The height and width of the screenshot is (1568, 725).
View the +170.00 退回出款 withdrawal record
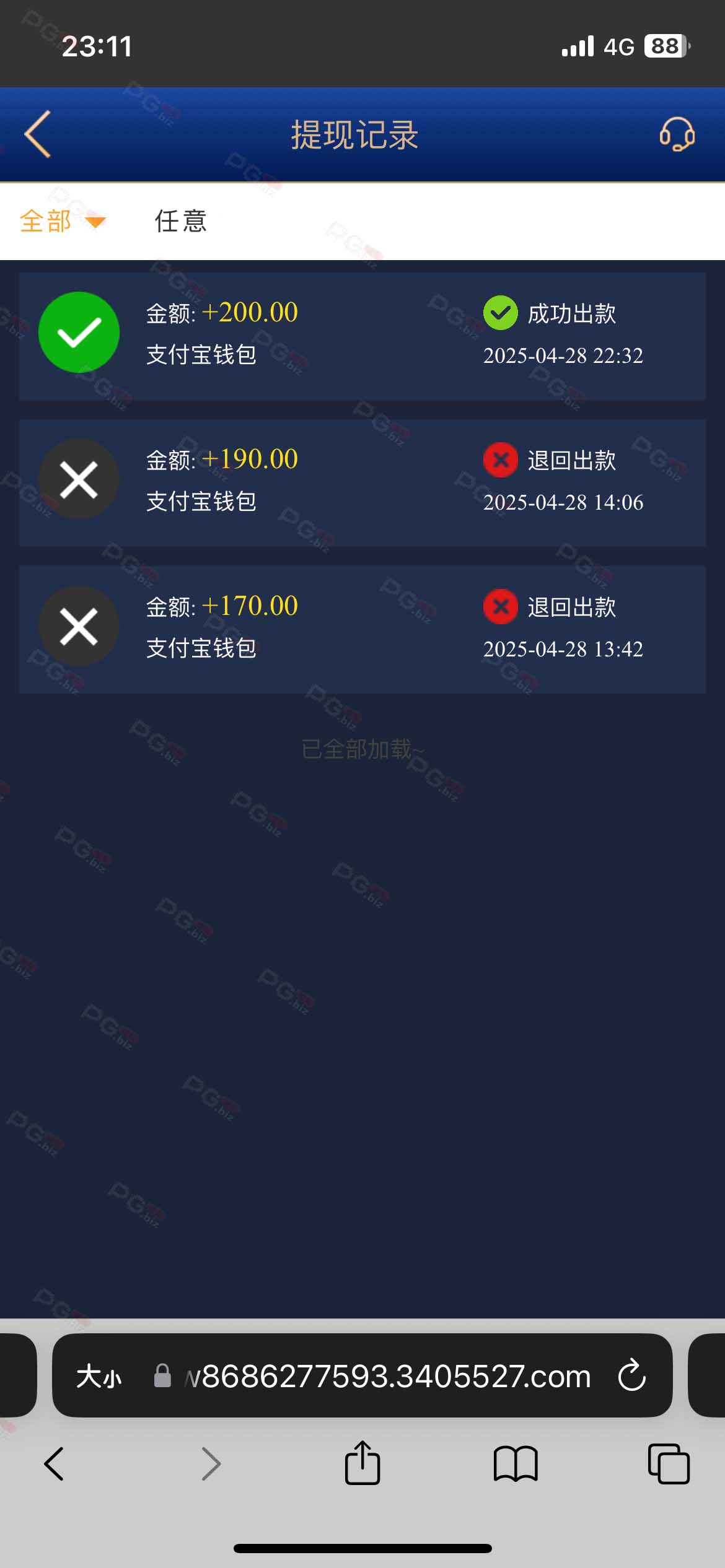[362, 629]
